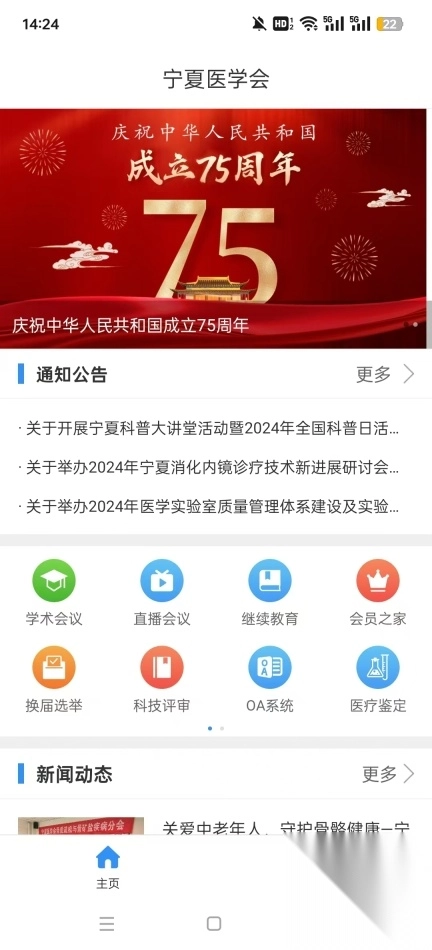Open 更多 next to 通知公告
Image resolution: width=432 pixels, height=950 pixels.
pyautogui.click(x=385, y=374)
